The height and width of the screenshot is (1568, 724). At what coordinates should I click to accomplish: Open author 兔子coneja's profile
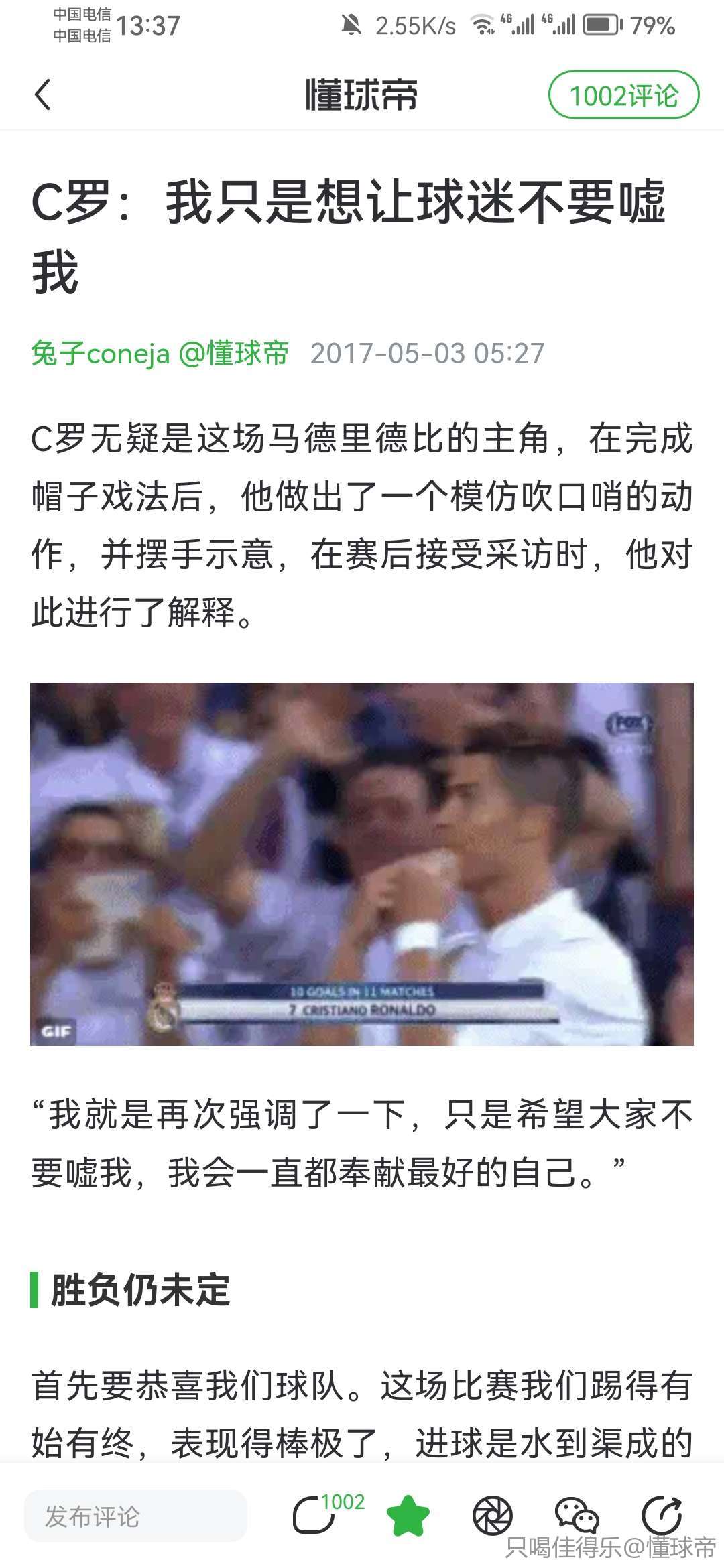point(100,353)
